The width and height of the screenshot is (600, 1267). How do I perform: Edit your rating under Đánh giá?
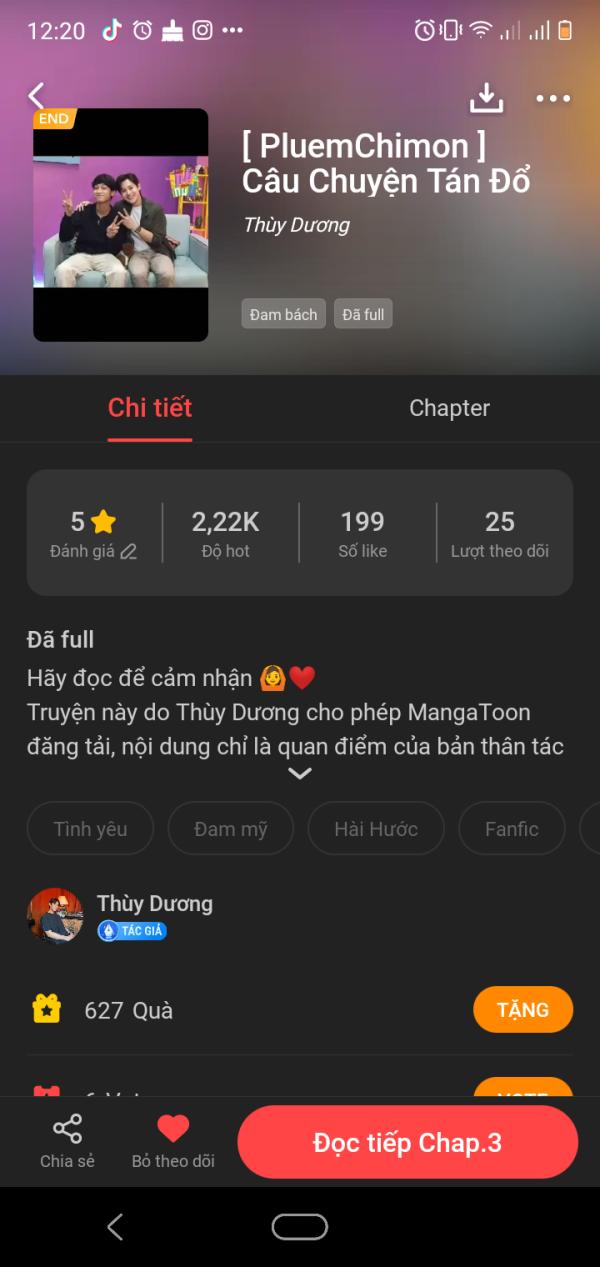tap(128, 552)
